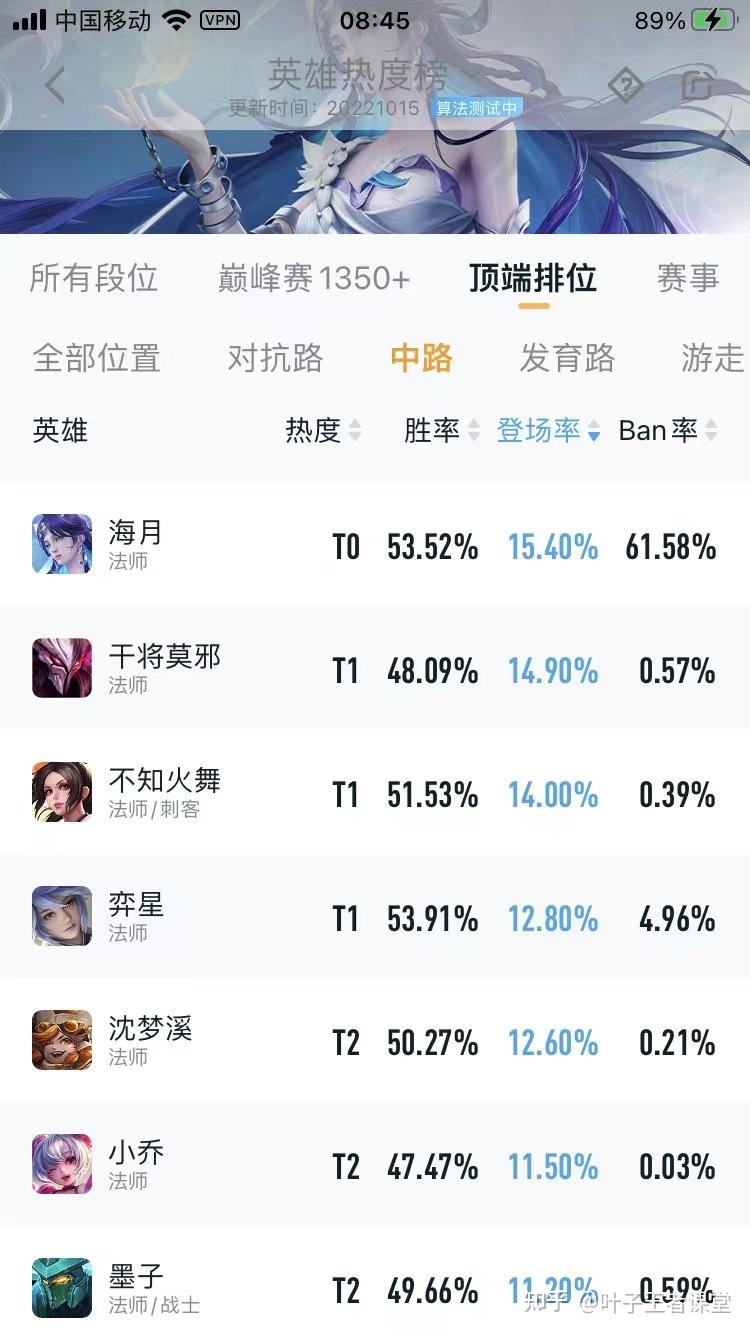The height and width of the screenshot is (1334, 750).
Task: Select 墨子's hero portrait at the bottom
Action: point(61,1288)
